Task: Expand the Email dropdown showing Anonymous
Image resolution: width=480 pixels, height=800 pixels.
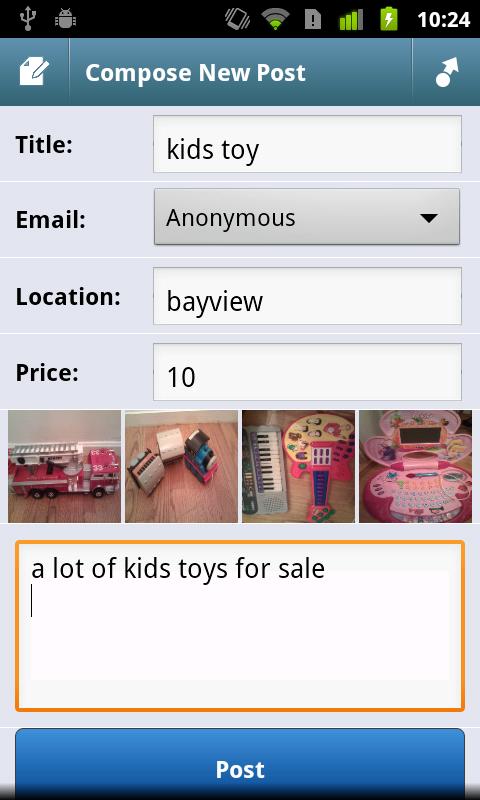Action: pos(307,217)
